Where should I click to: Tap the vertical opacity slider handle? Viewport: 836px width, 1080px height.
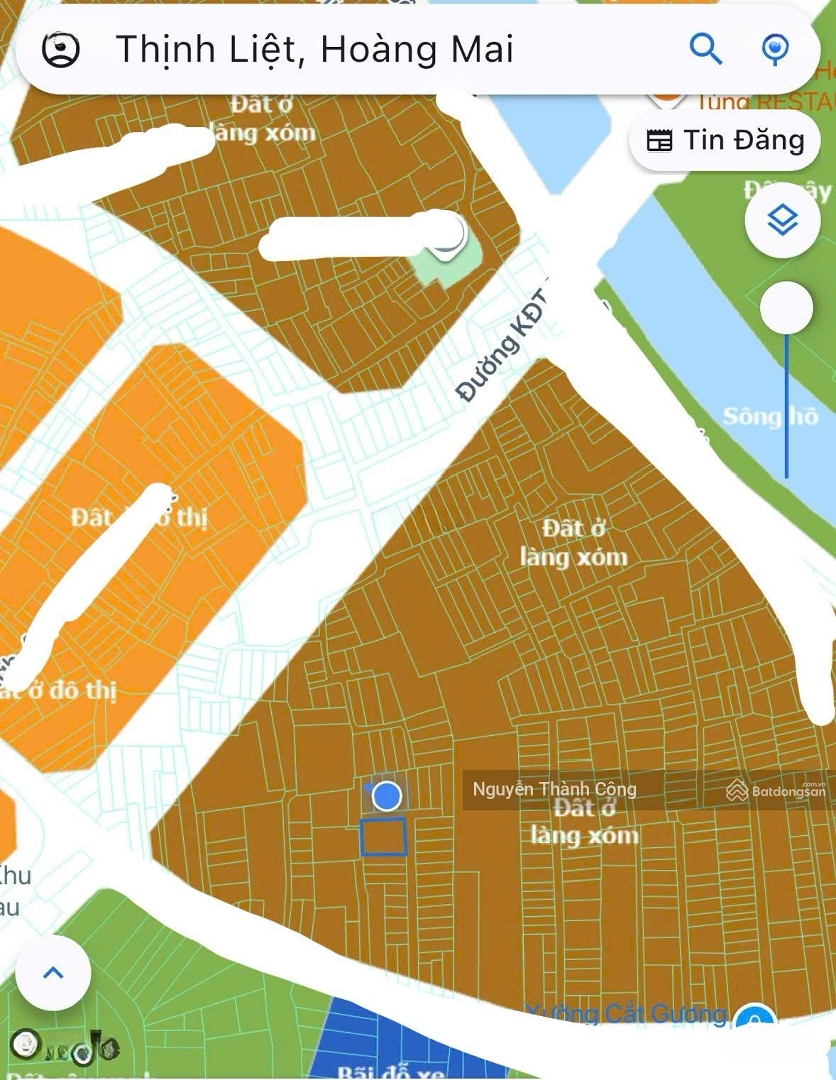click(786, 308)
